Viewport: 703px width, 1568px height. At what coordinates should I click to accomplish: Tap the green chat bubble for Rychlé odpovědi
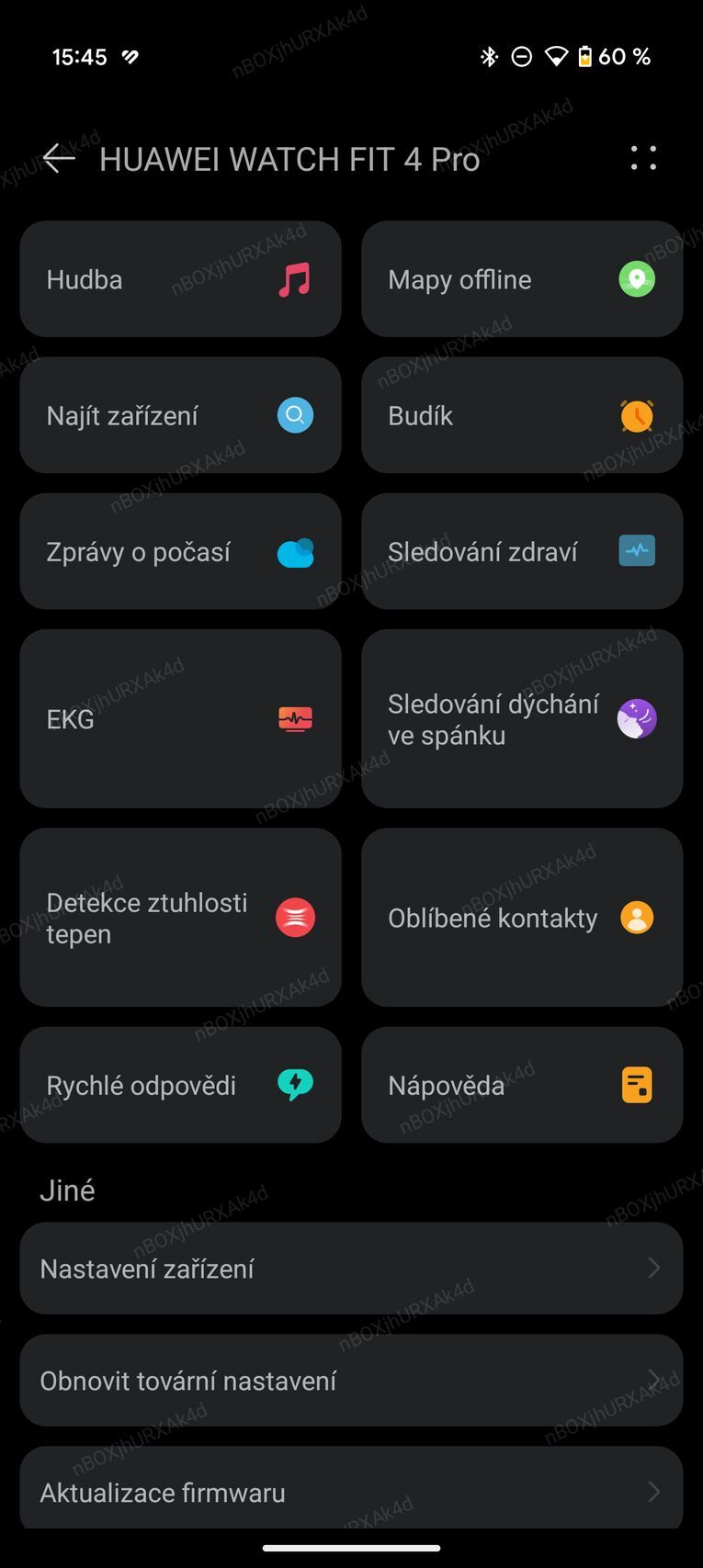point(295,1085)
